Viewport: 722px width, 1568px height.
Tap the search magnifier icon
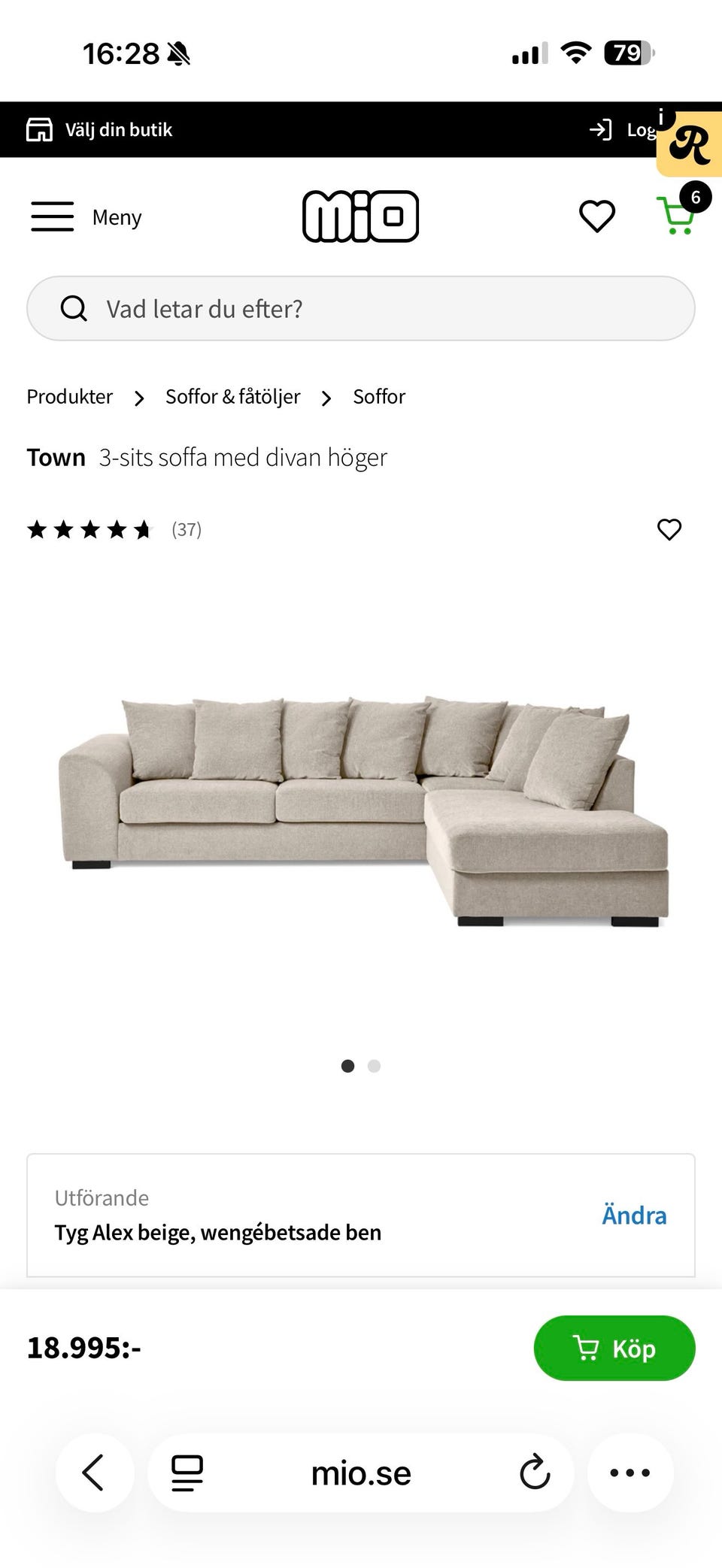click(74, 308)
